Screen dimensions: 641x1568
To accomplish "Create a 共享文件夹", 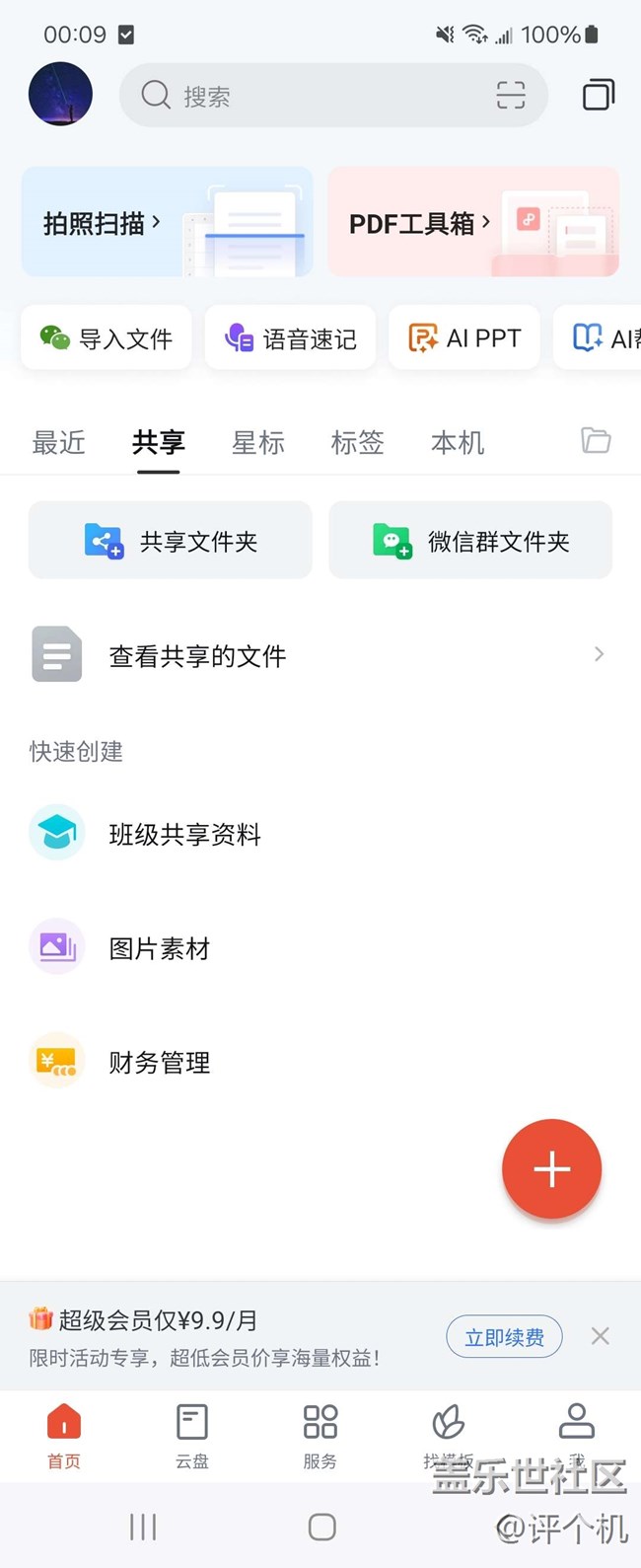I will point(171,541).
